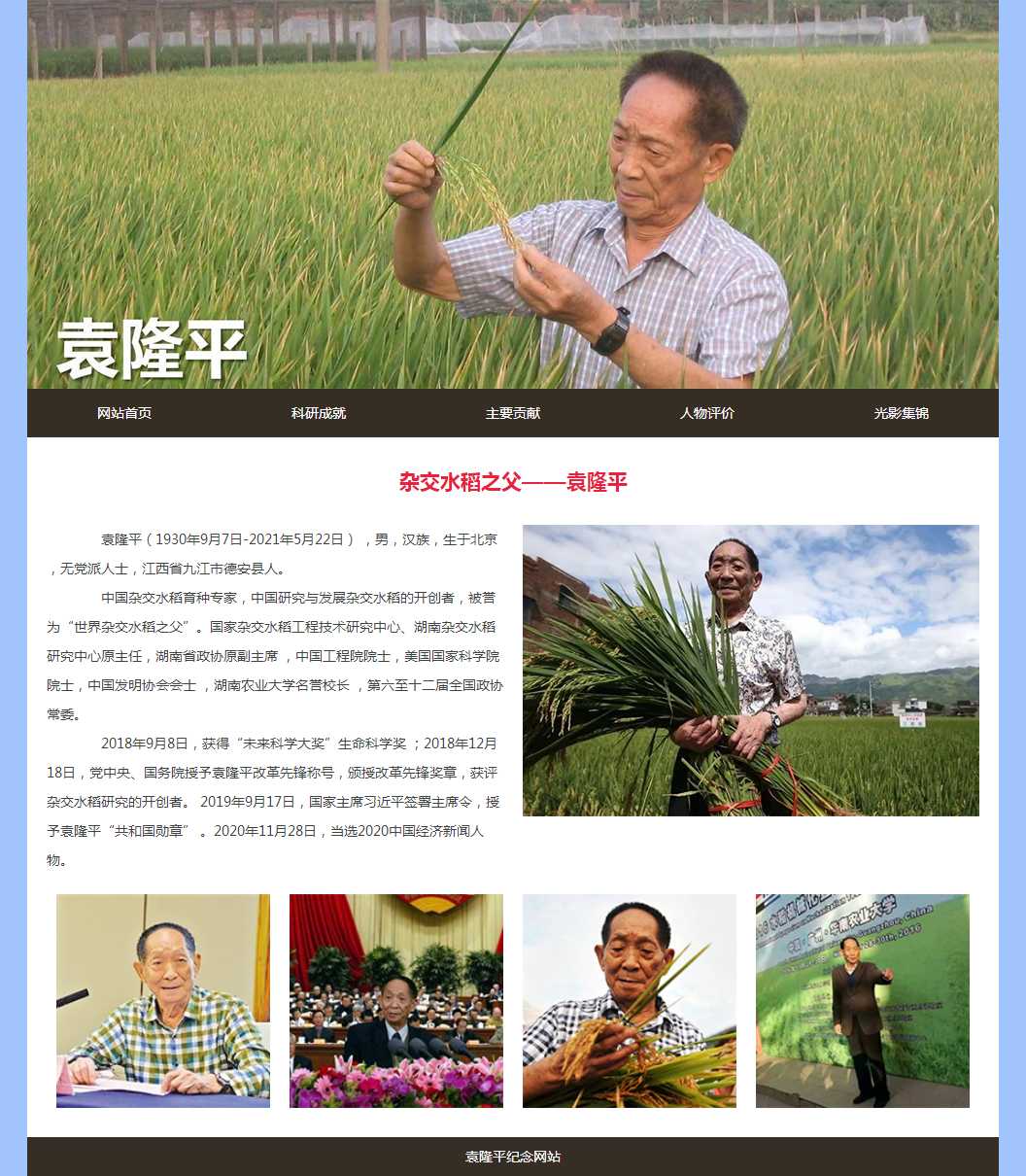
Task: Open the 网站首页 navigation item
Action: pyautogui.click(x=124, y=413)
